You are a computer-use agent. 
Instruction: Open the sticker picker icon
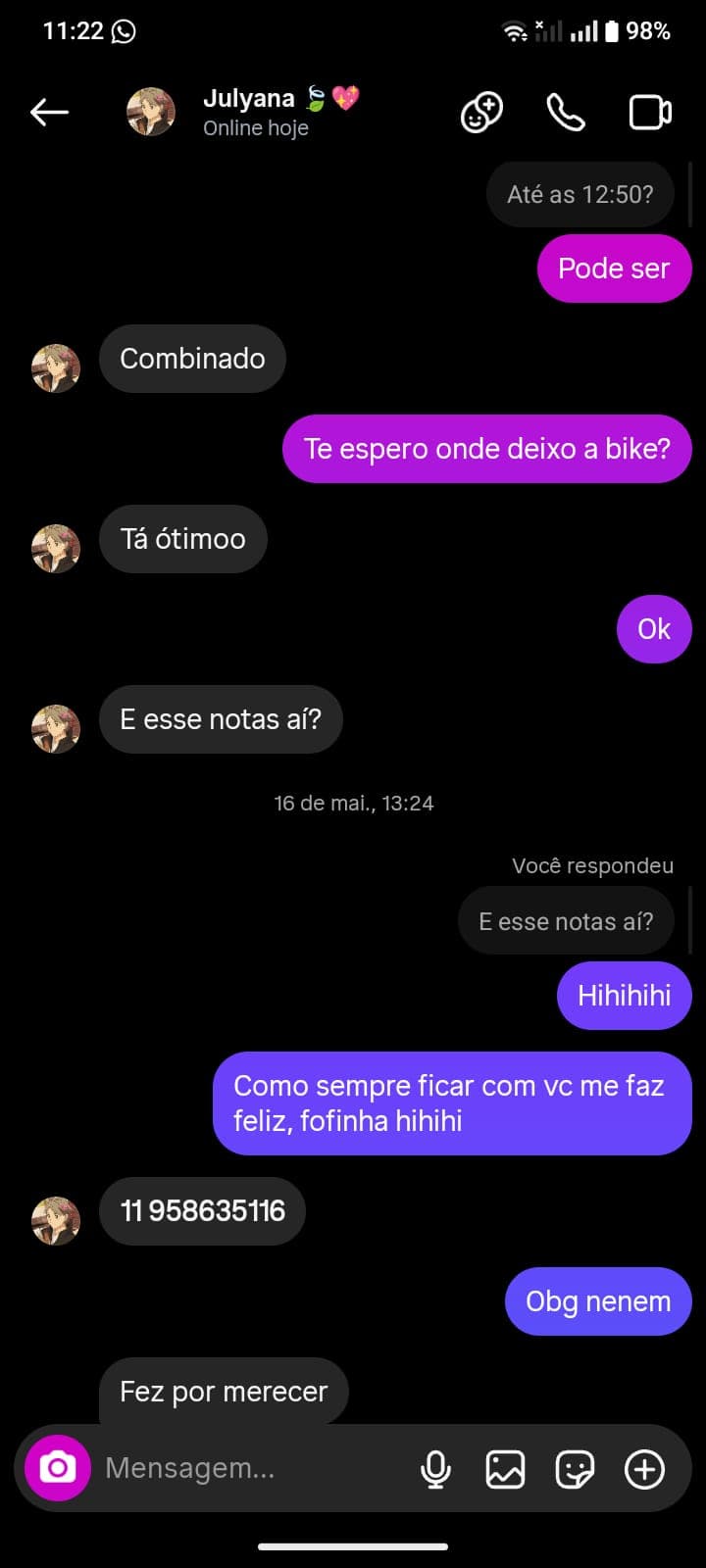pyautogui.click(x=575, y=1467)
